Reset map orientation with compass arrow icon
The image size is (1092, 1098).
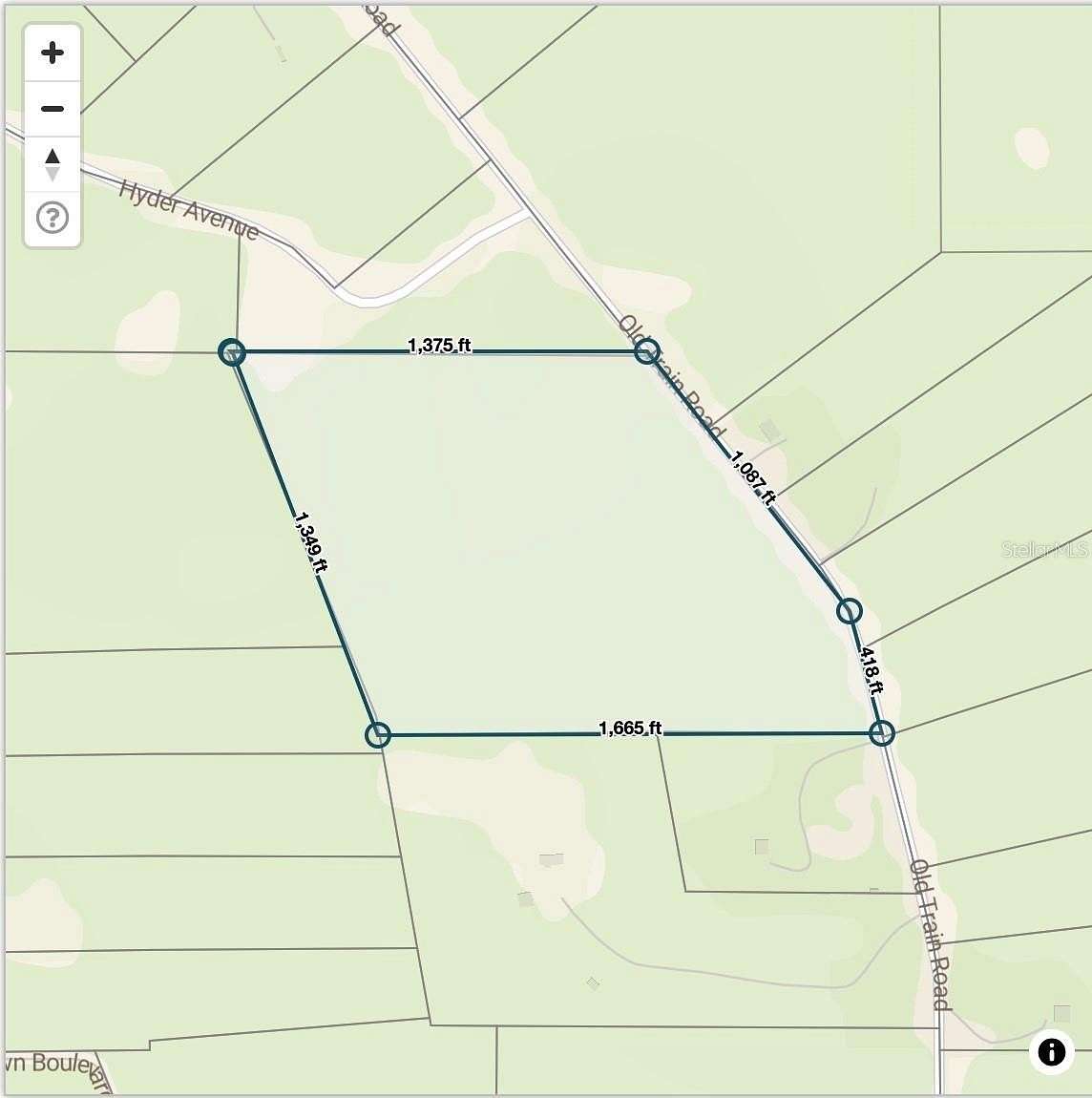pos(52,162)
